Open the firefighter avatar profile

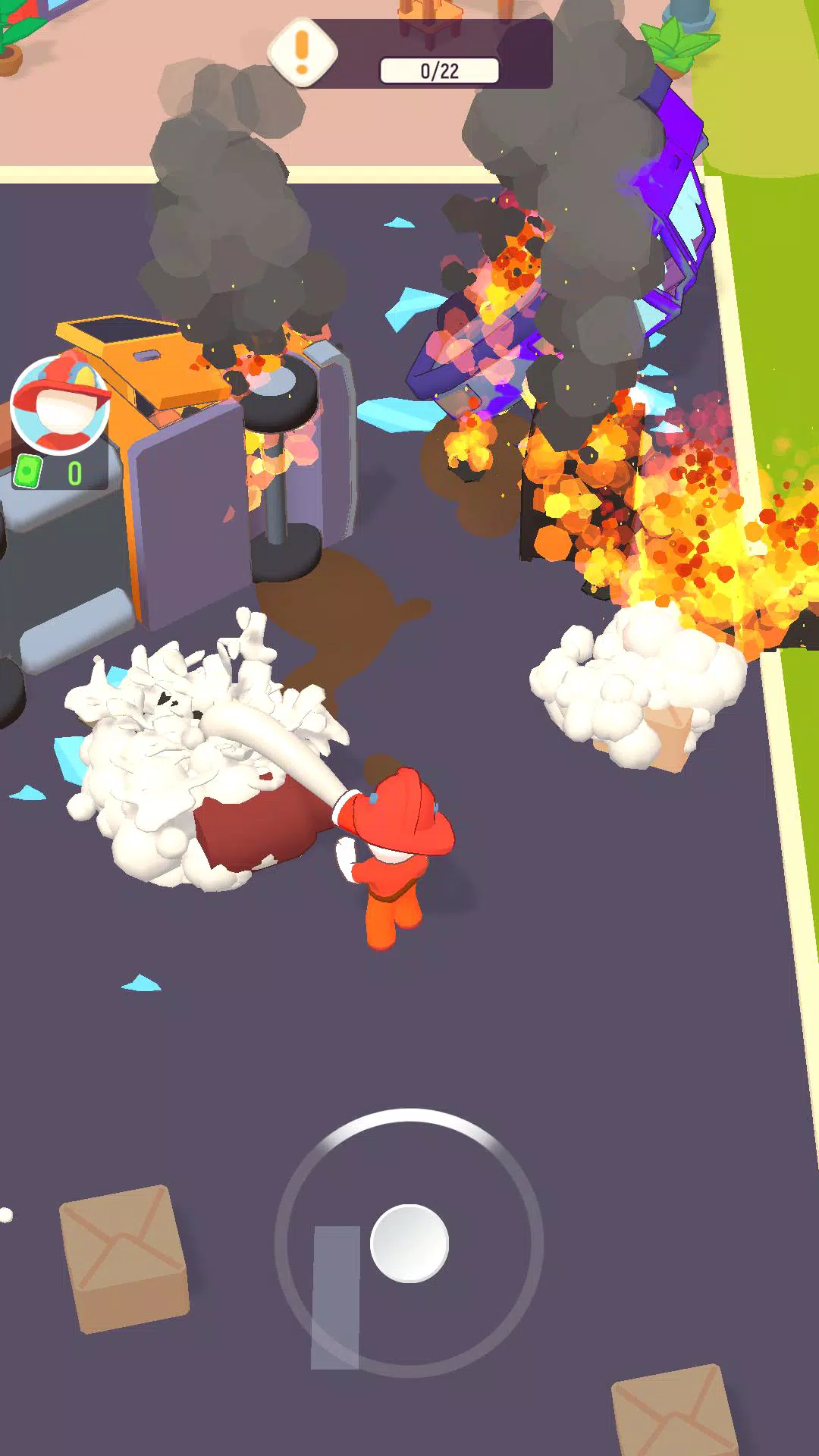coord(61,403)
